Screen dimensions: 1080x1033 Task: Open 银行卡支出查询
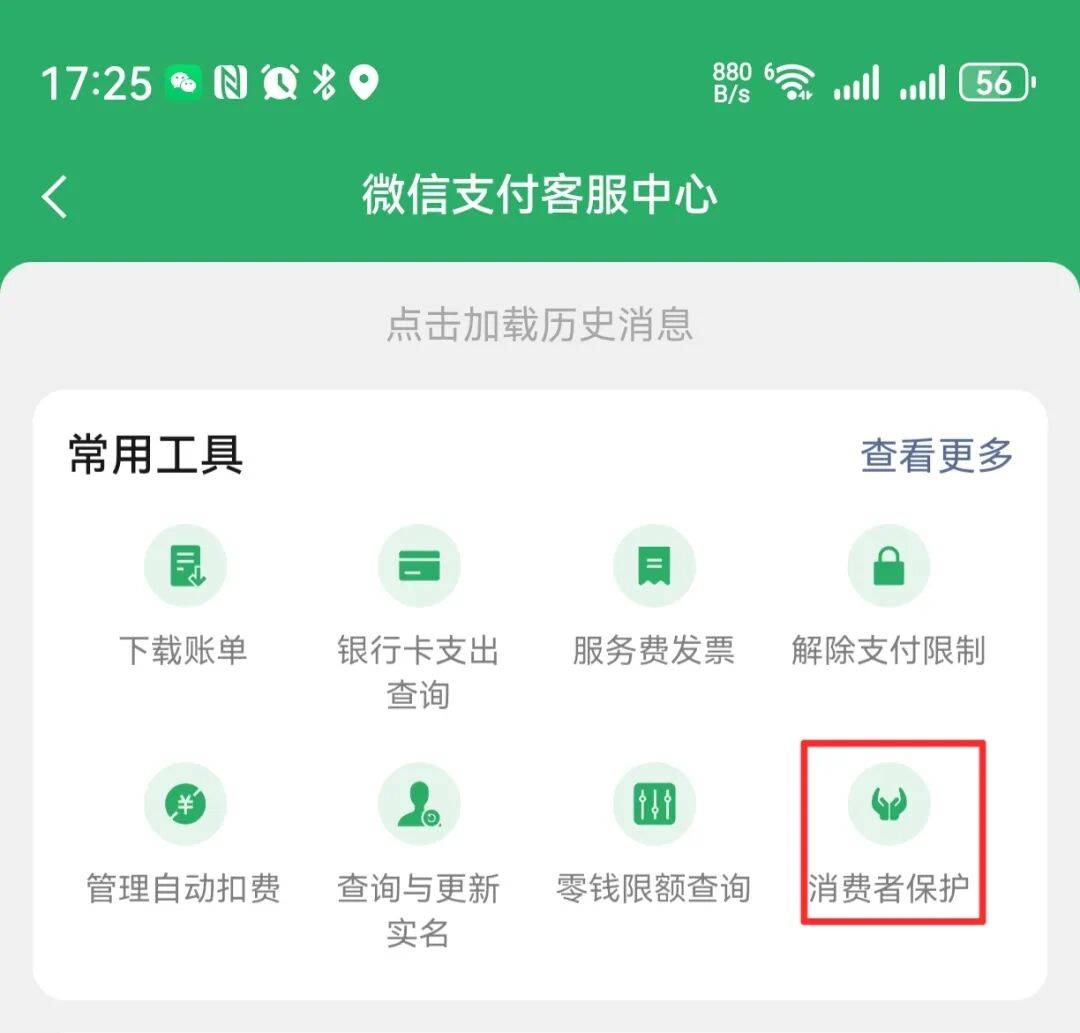(x=418, y=610)
